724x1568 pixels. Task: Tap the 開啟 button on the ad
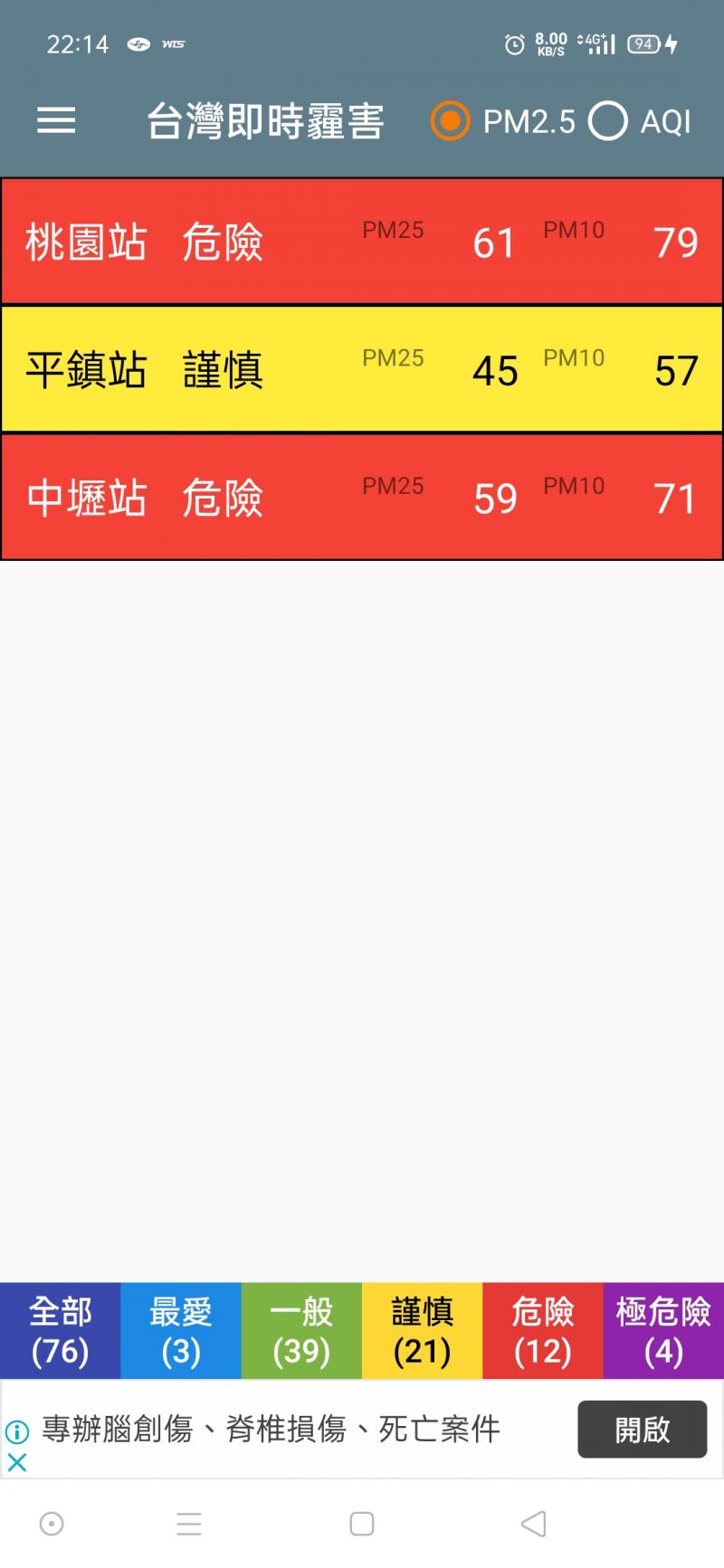point(642,1430)
